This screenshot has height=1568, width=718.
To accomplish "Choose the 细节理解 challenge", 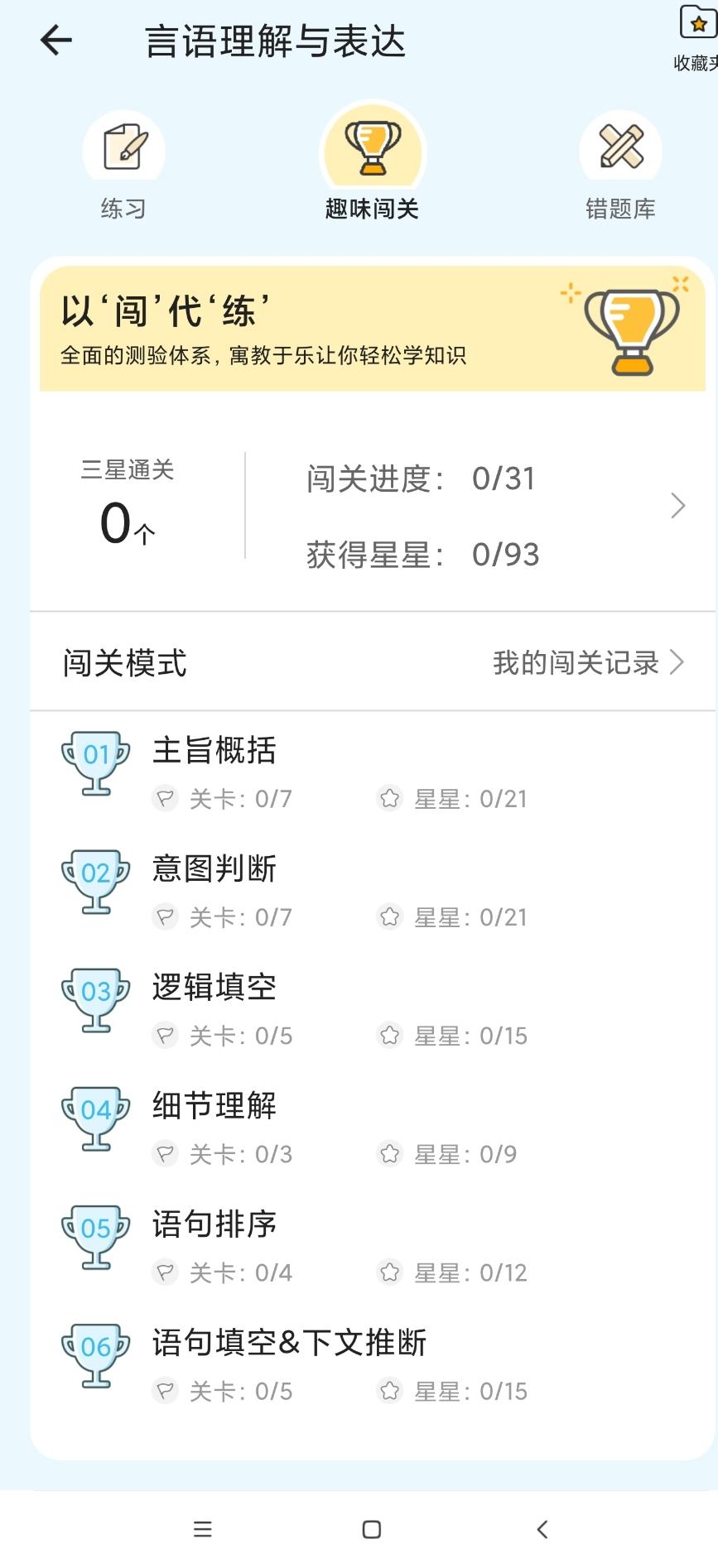I will tap(214, 1106).
